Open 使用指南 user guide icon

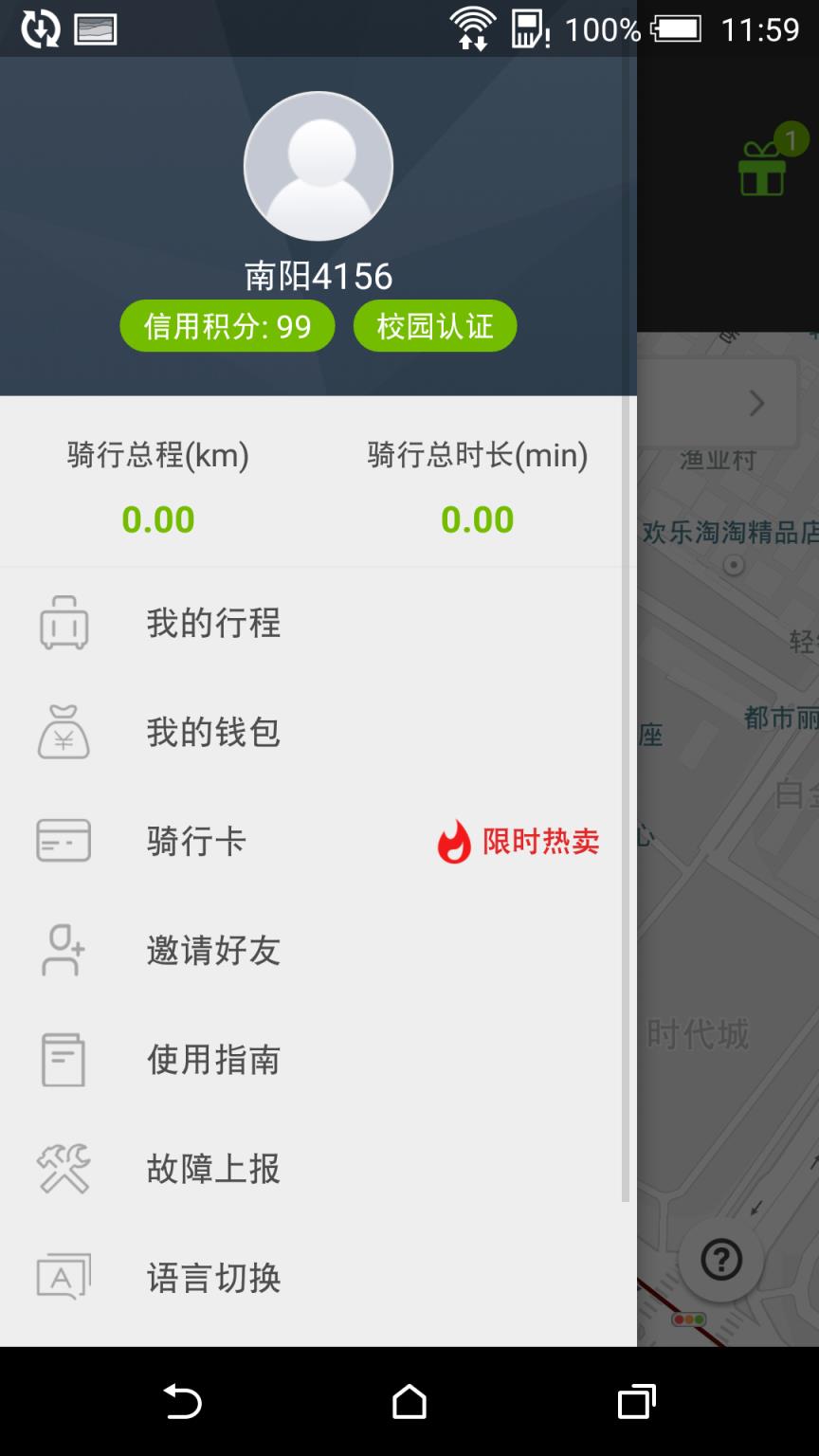pos(63,1060)
